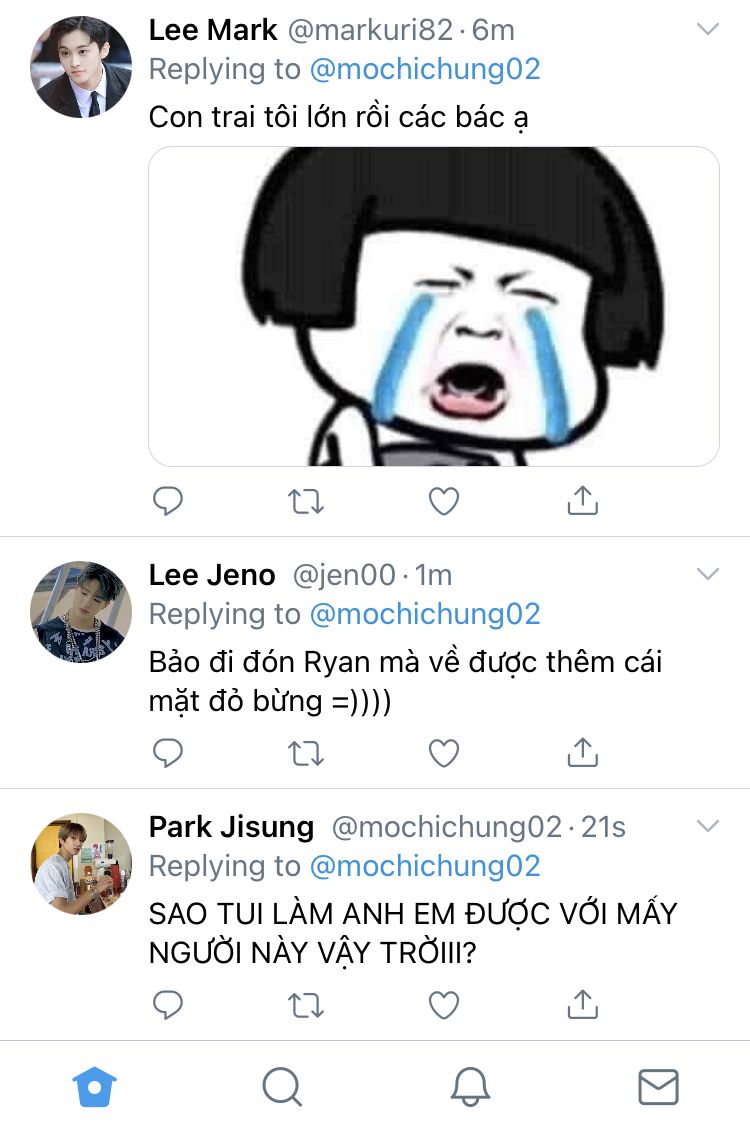Expand the options arrow on Lee Jeno's tweet
750x1139 pixels.
coord(708,575)
